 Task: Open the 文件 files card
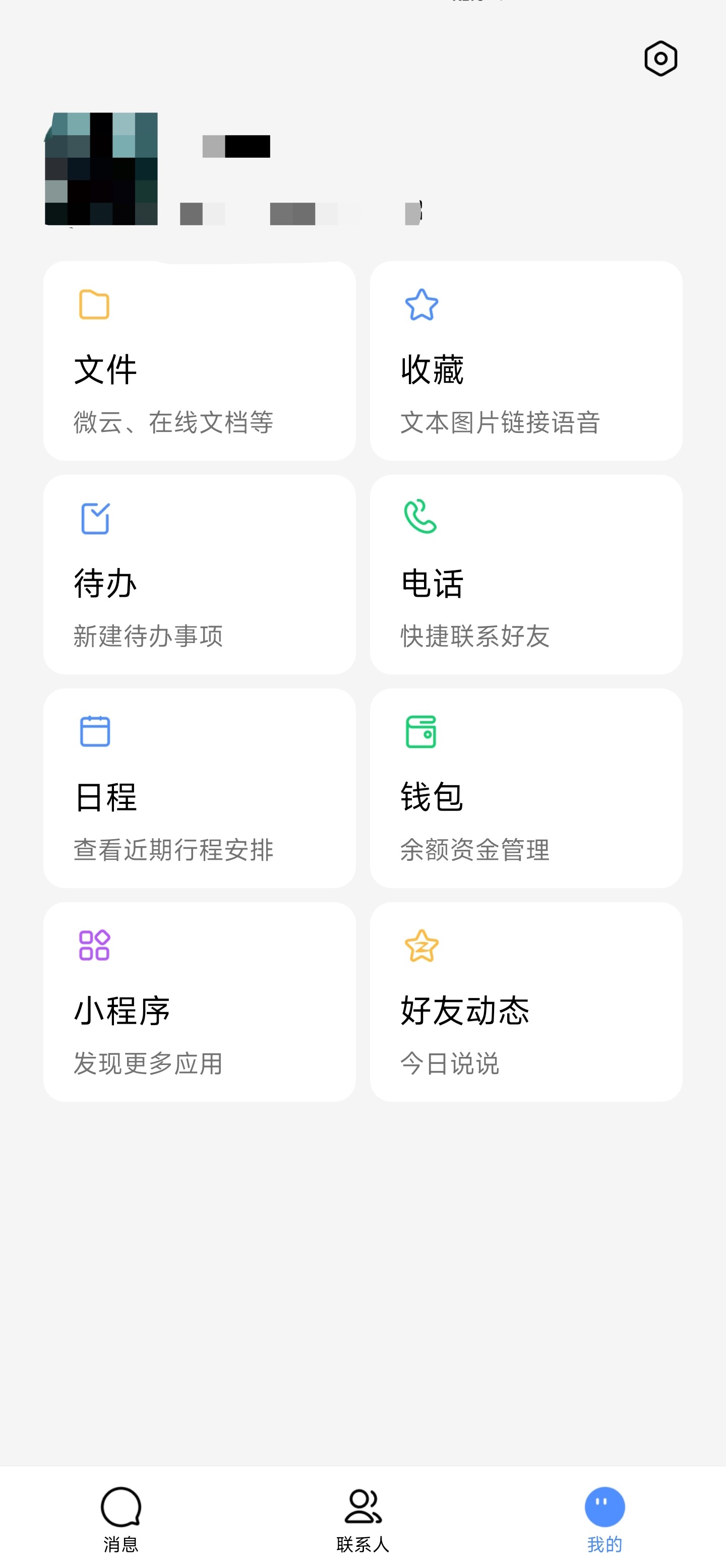click(199, 361)
